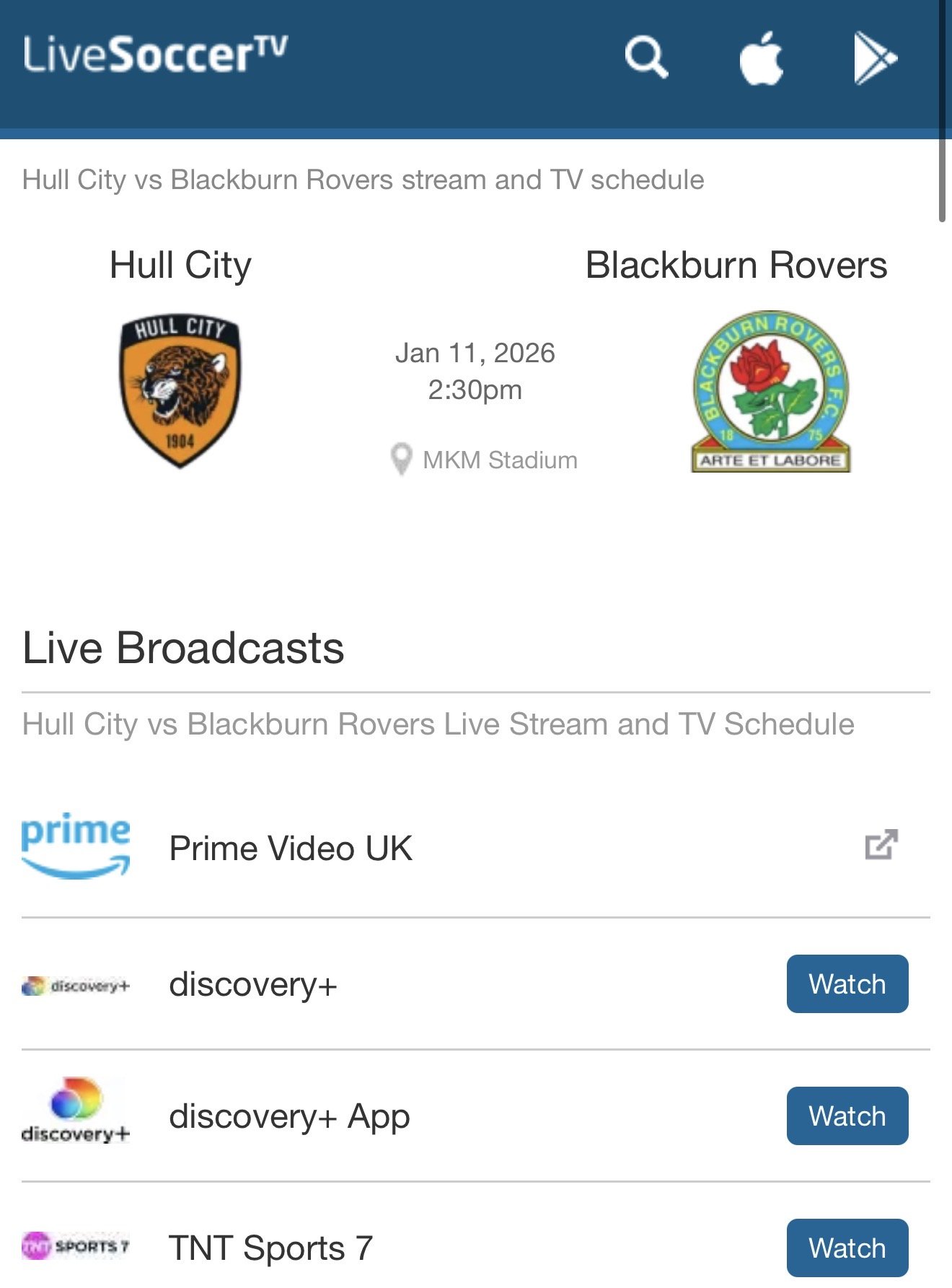View MKM Stadium venue details
The image size is (952, 1288).
[x=499, y=460]
